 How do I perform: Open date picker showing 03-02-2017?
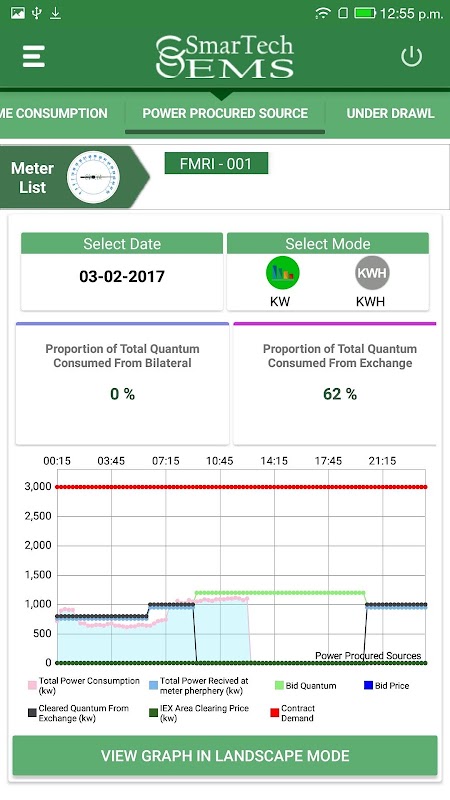pos(122,277)
